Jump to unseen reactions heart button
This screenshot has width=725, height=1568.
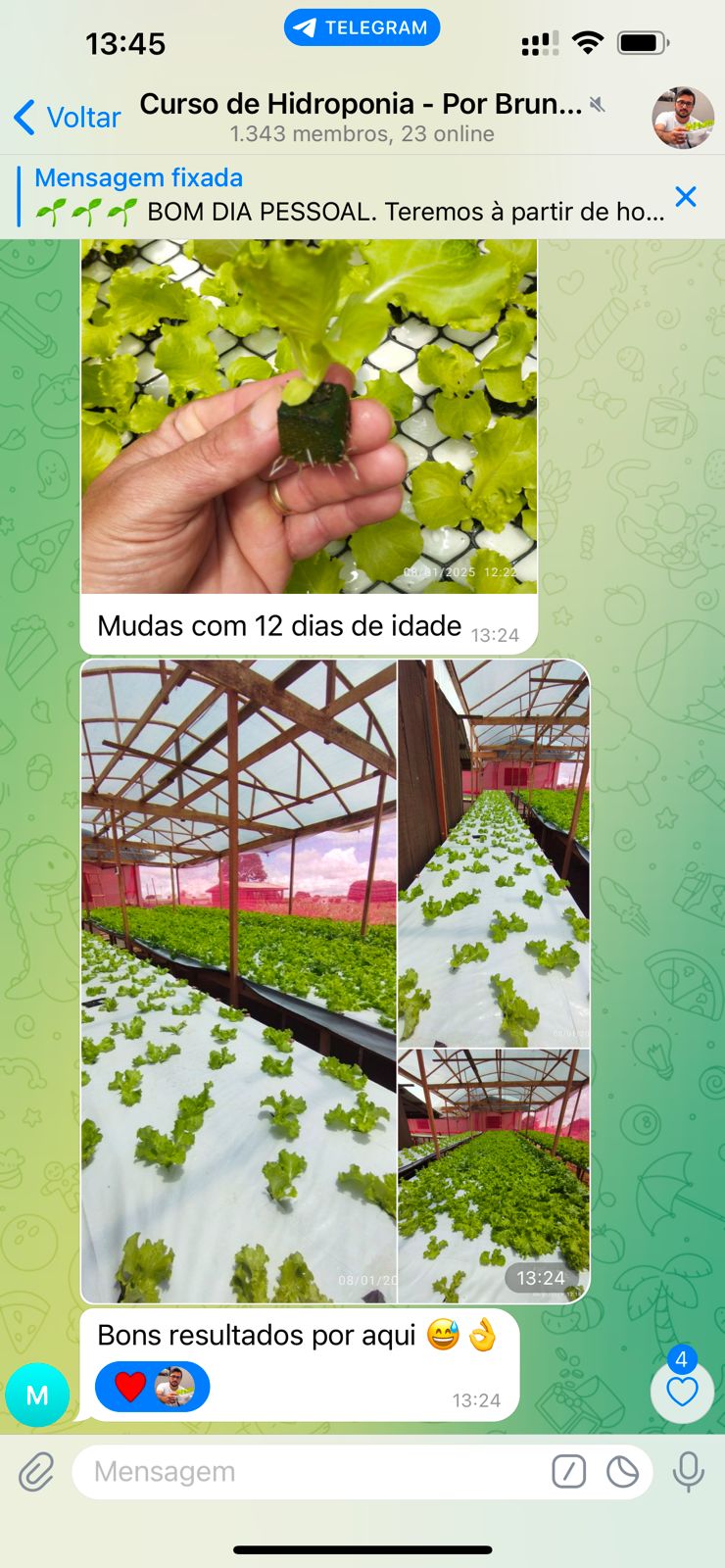[x=682, y=1391]
